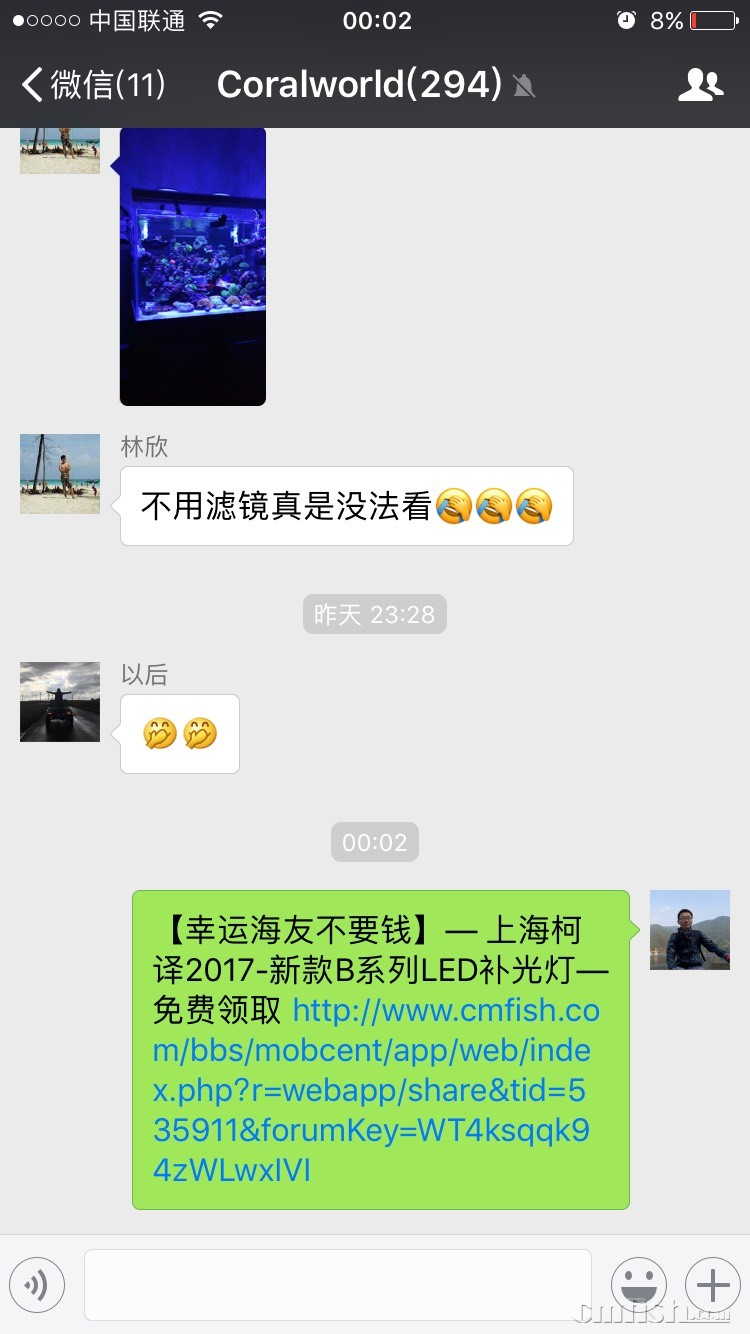
Task: Go back to the 微信 chat list
Action: [92, 85]
